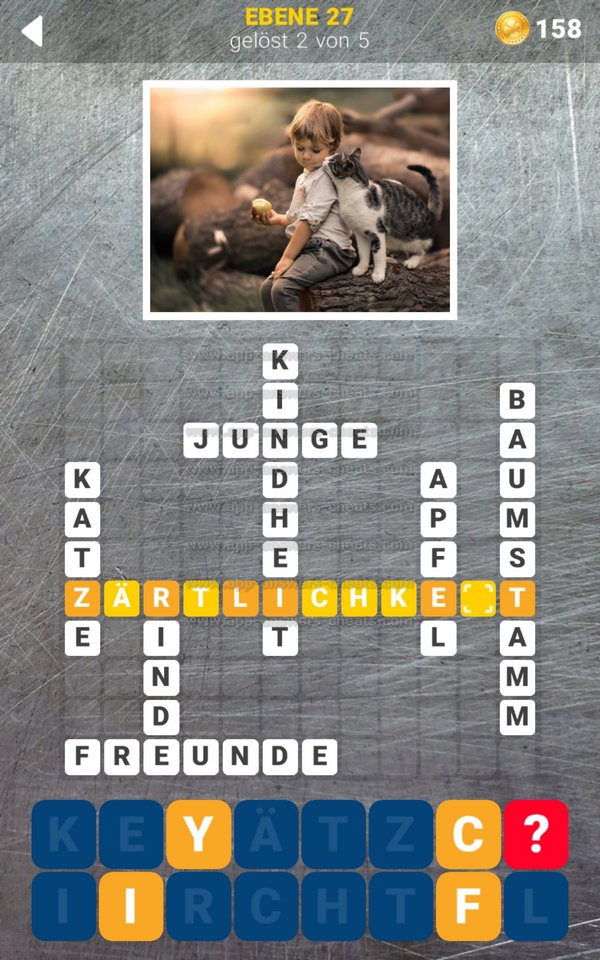Open the coin balance showing 158
600x960 pixels.
point(538,28)
